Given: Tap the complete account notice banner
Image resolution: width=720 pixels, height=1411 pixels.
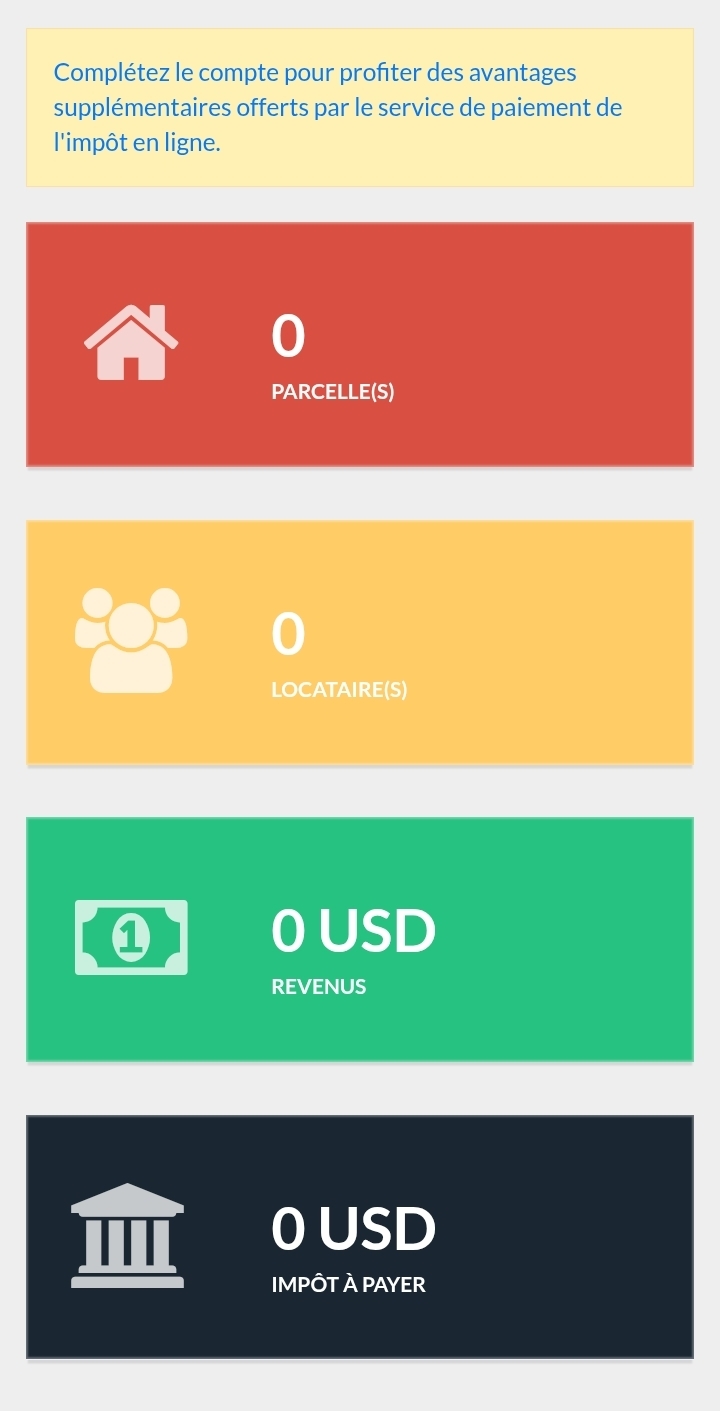Looking at the screenshot, I should [x=359, y=107].
